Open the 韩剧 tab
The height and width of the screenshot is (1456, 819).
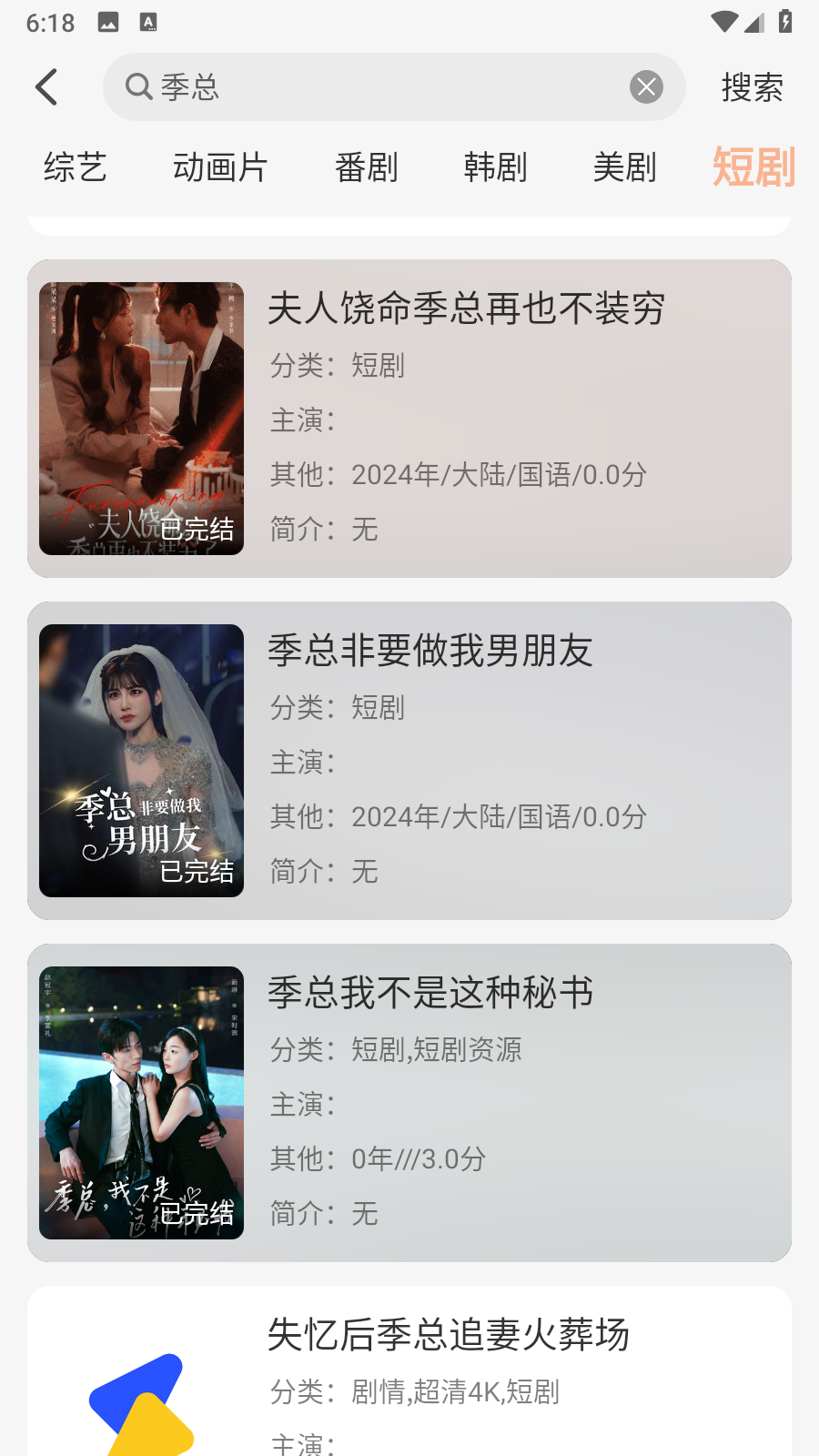pyautogui.click(x=496, y=167)
